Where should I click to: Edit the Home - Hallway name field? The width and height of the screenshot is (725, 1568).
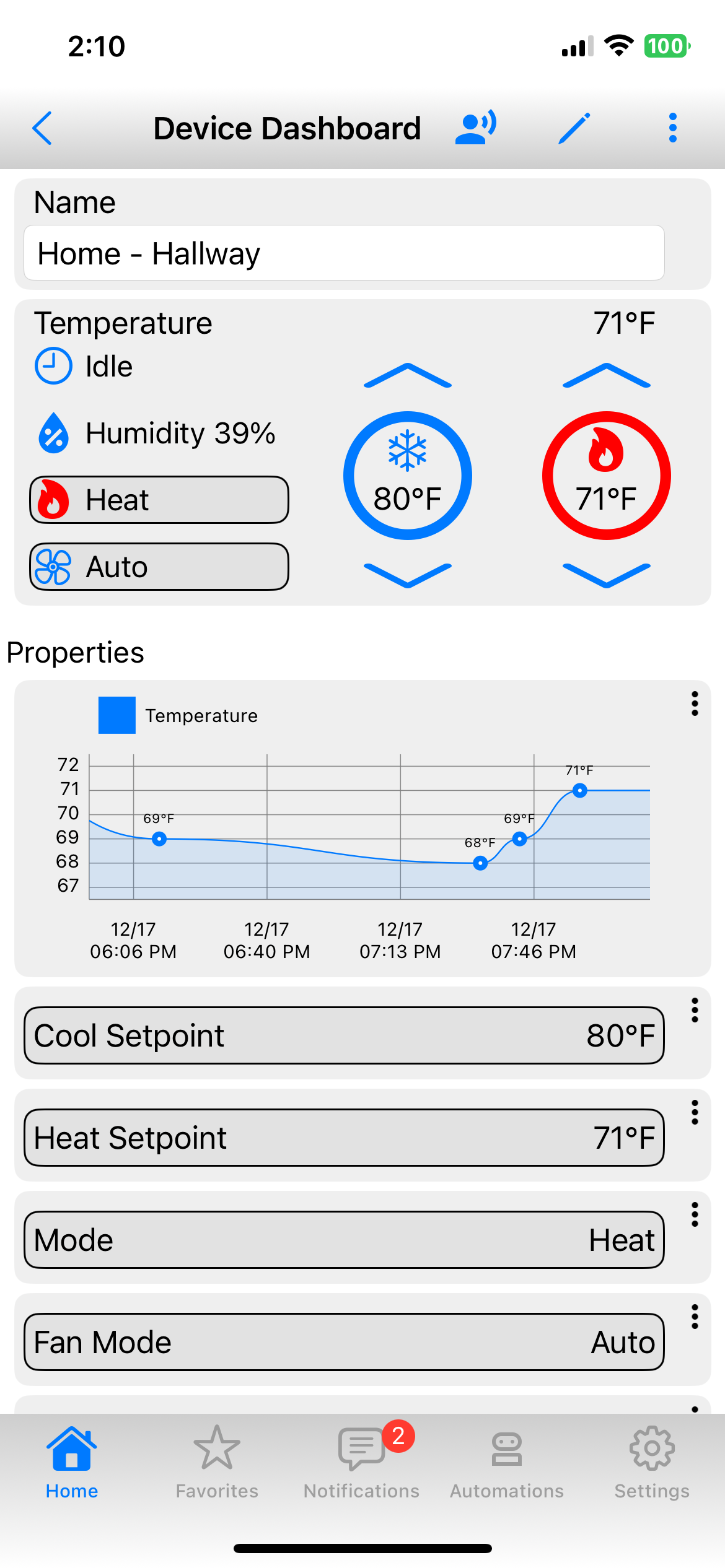point(344,253)
